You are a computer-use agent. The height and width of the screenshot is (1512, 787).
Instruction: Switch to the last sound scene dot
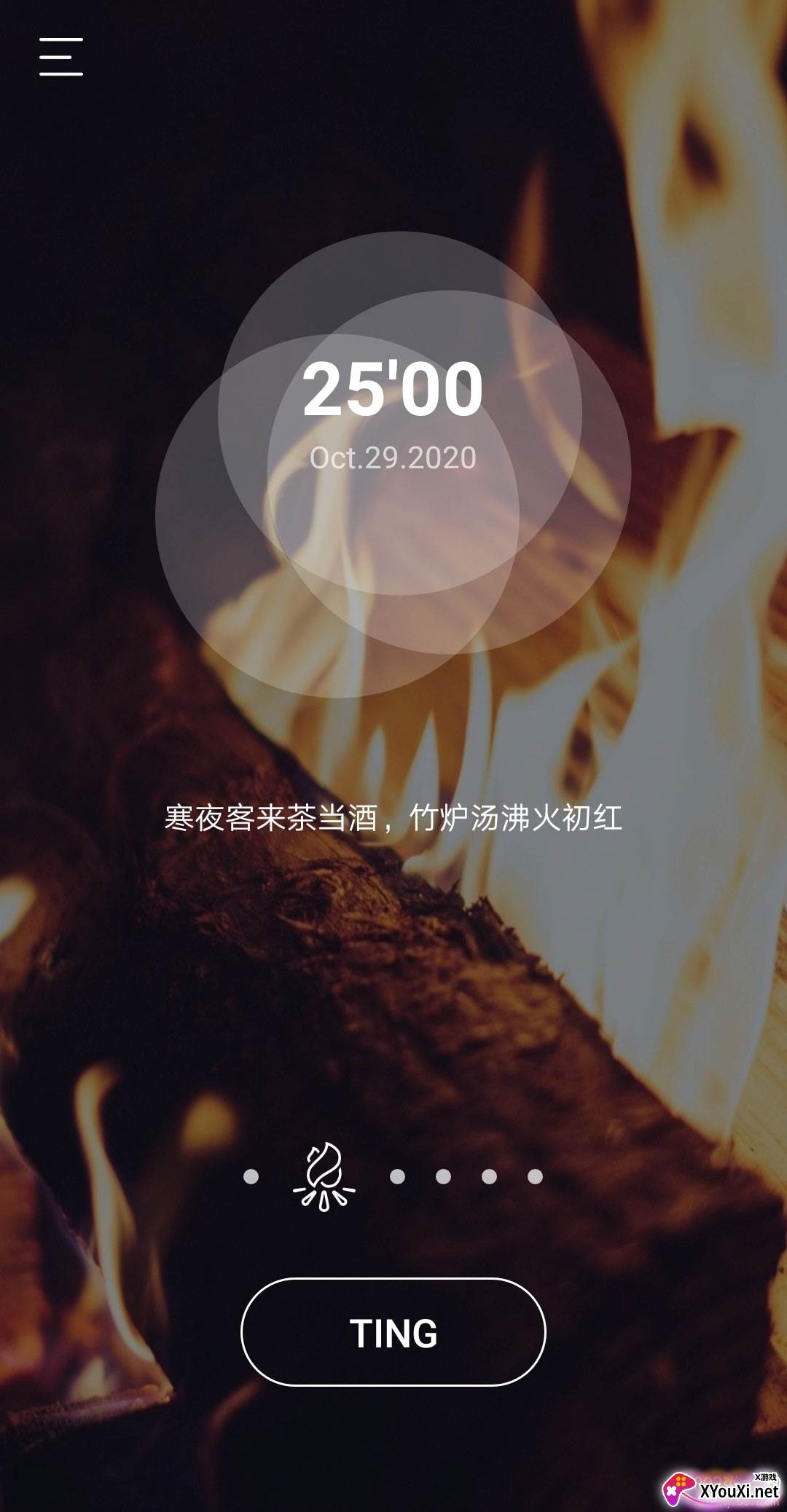click(535, 1177)
